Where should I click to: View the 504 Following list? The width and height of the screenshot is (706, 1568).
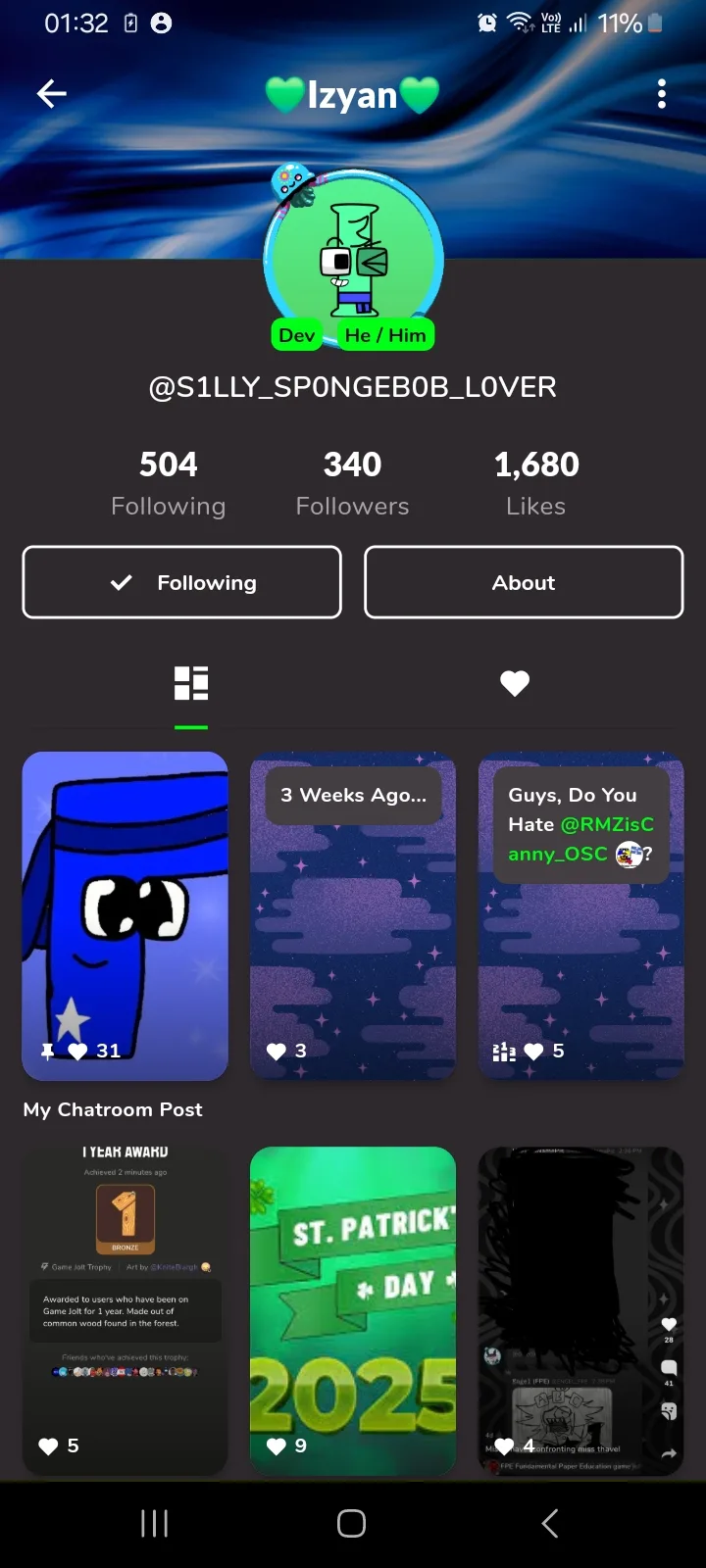tap(169, 483)
